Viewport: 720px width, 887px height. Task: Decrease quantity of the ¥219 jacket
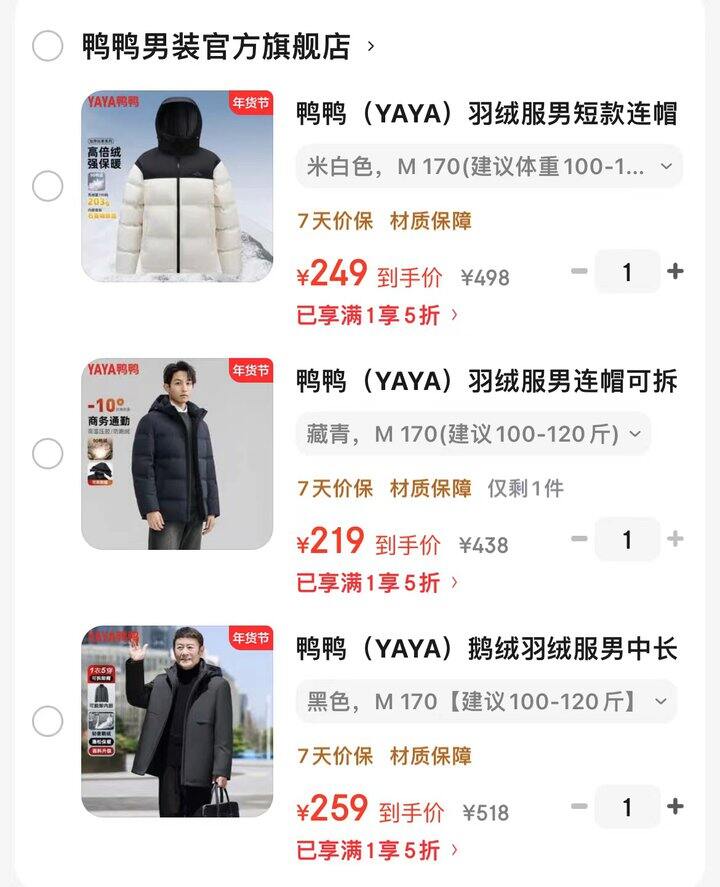point(579,539)
